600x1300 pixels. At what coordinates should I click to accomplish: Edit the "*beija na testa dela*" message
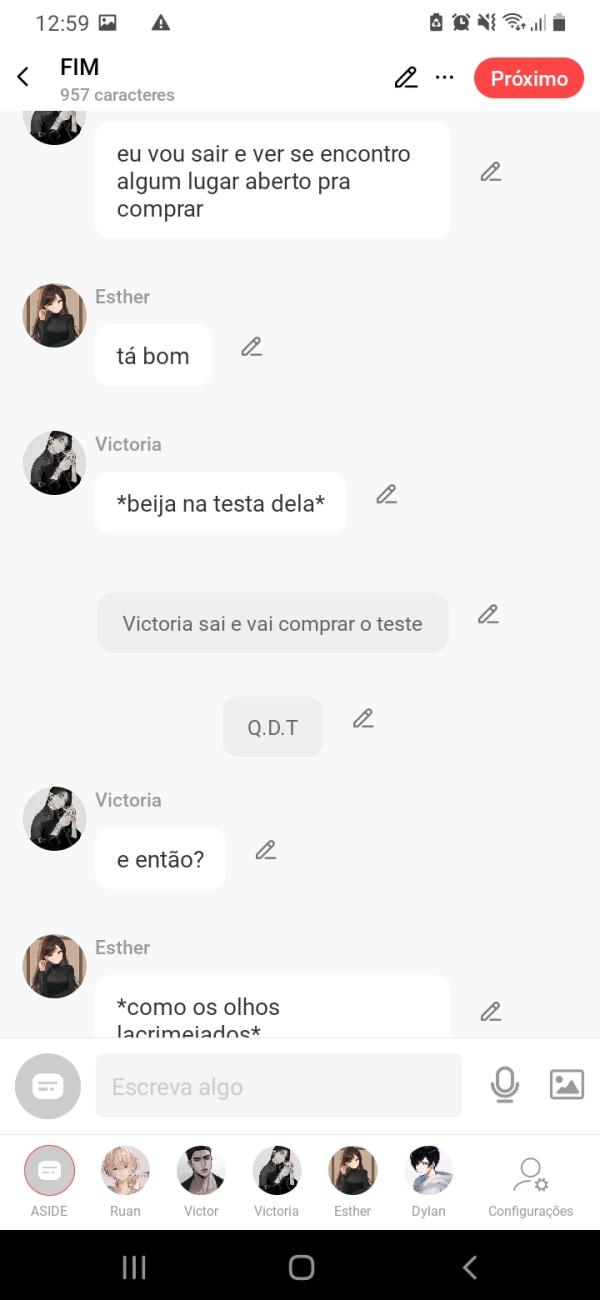386,494
